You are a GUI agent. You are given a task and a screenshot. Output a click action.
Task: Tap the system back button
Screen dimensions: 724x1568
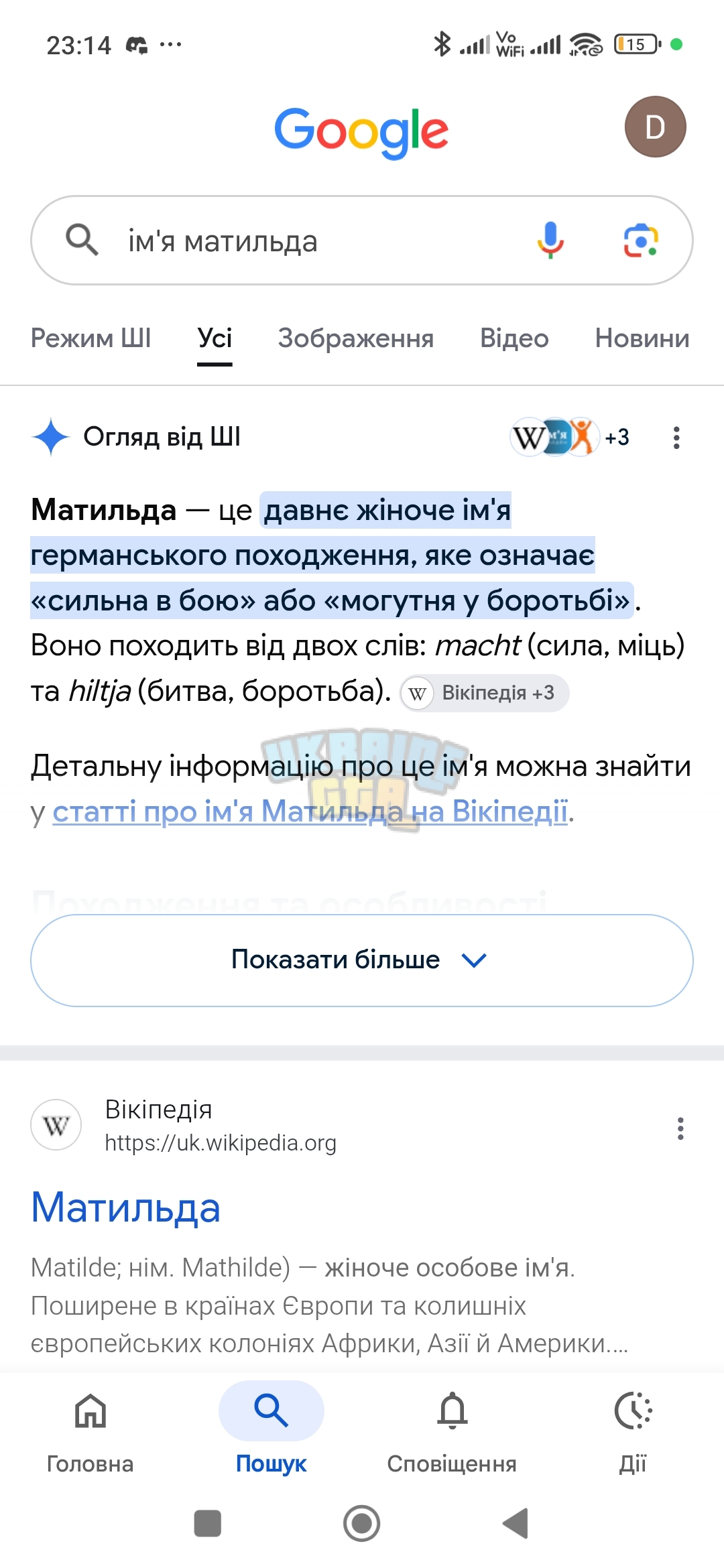[516, 1524]
